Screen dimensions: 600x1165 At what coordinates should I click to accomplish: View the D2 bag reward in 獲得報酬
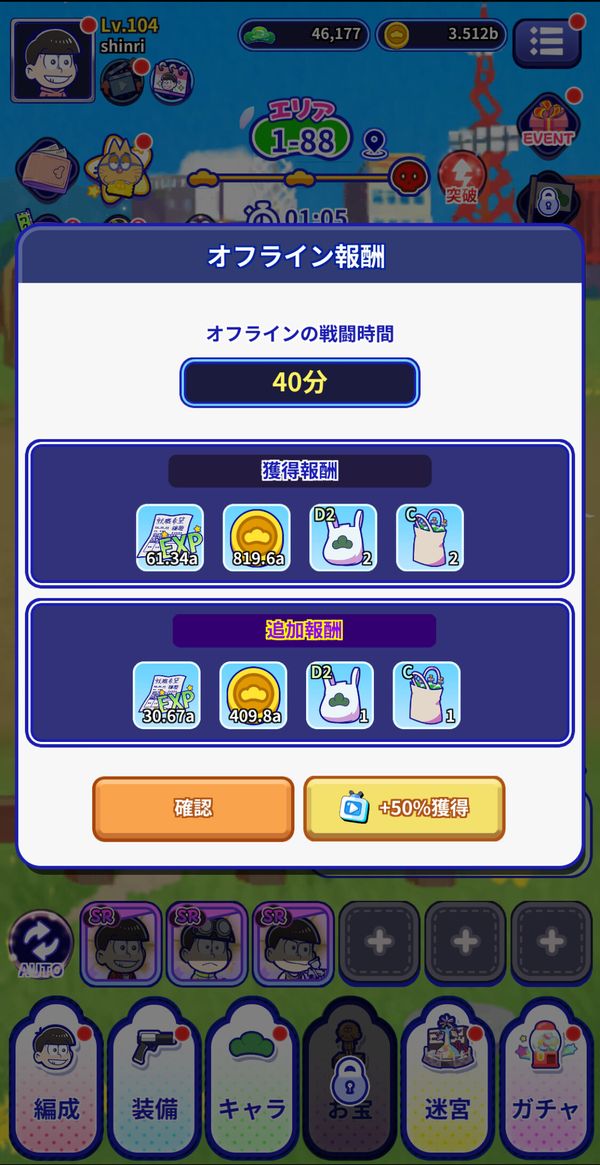click(x=343, y=537)
